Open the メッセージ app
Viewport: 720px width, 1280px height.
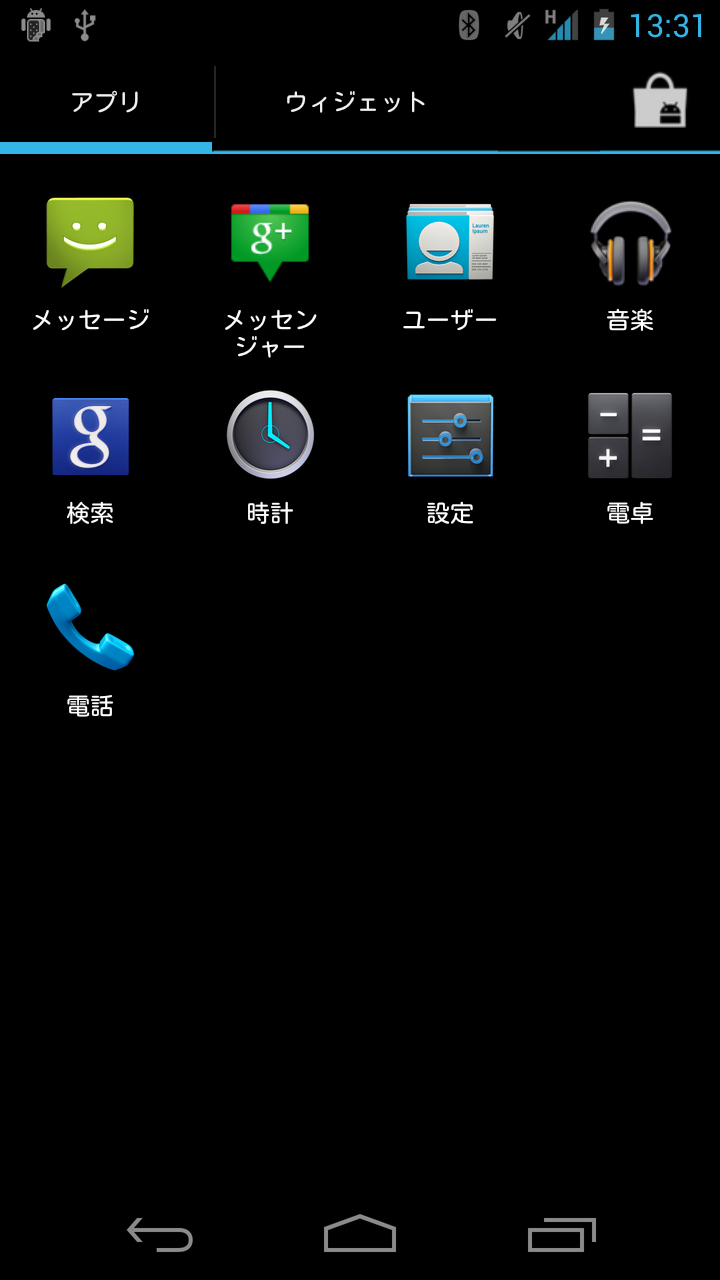coord(90,262)
